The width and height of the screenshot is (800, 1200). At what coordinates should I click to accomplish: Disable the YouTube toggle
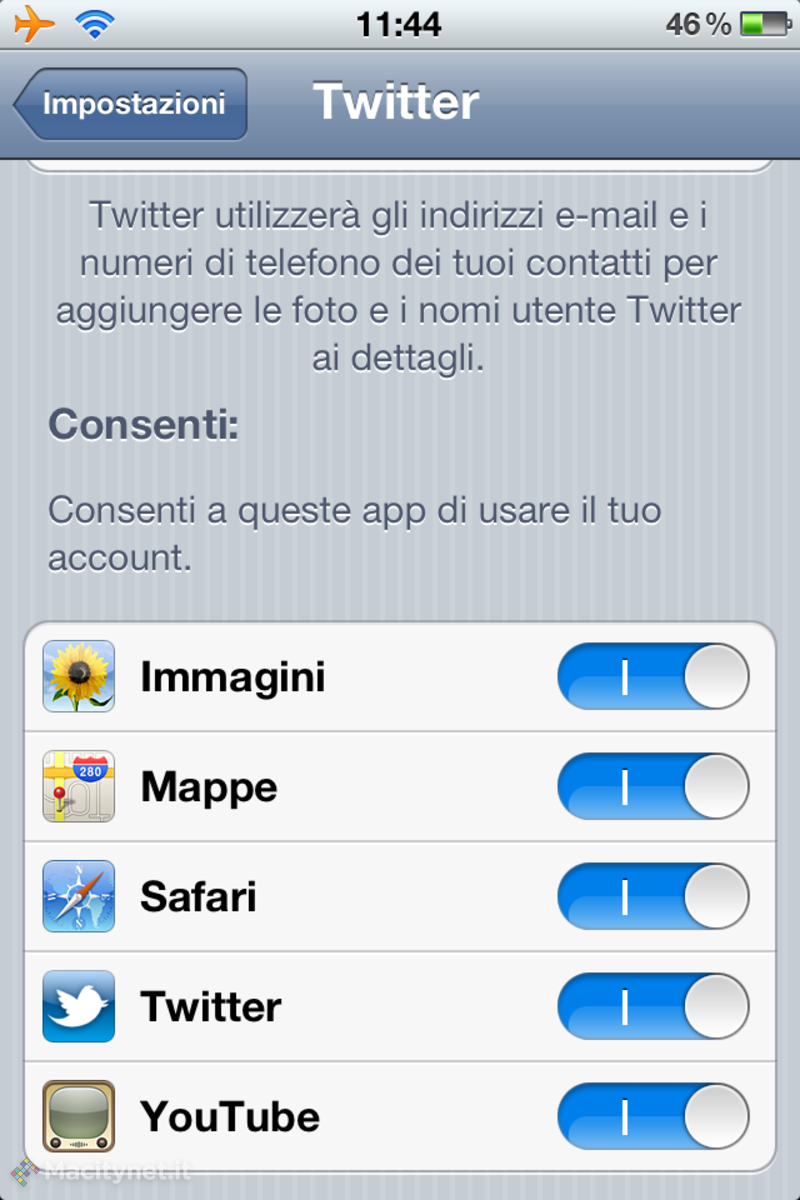(653, 1116)
